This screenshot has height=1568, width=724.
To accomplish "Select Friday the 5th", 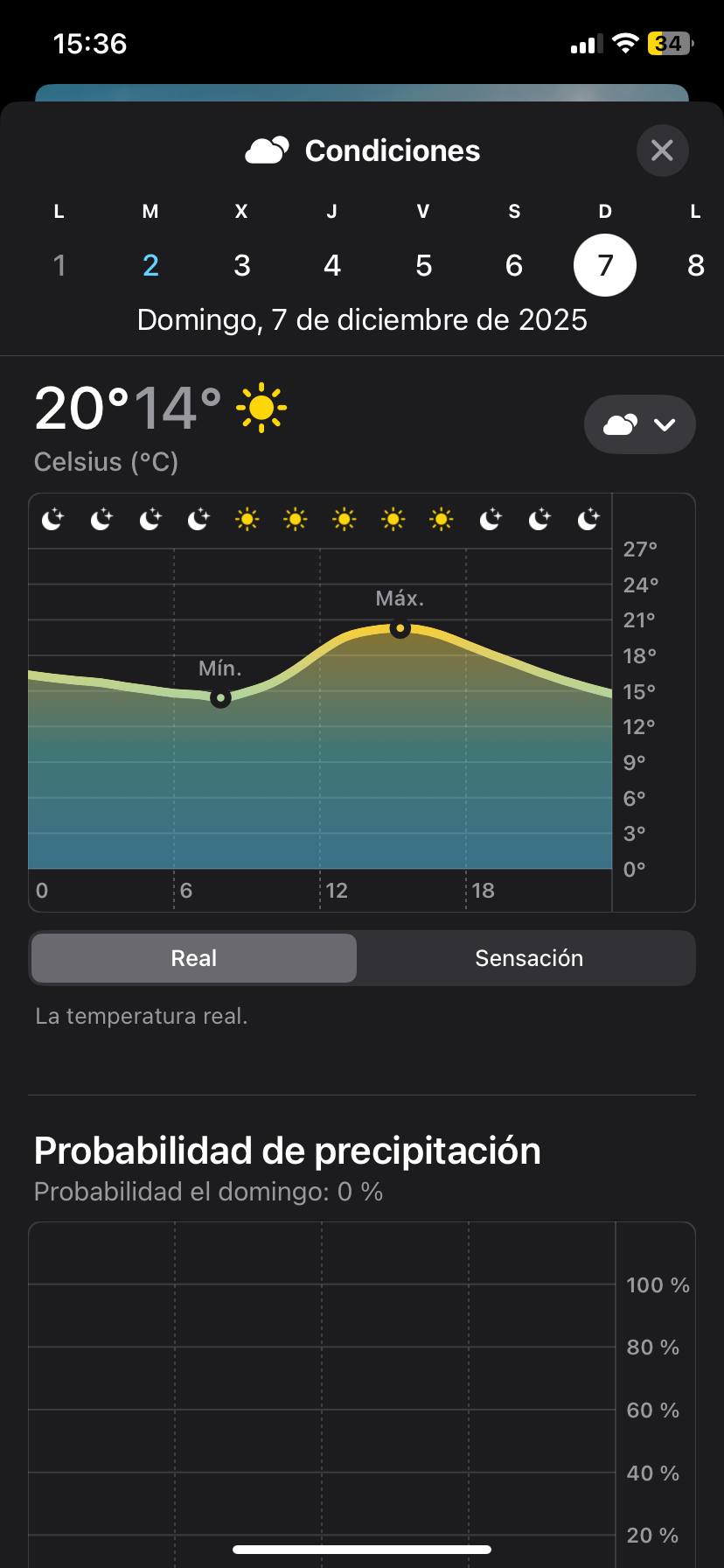I will [x=424, y=265].
